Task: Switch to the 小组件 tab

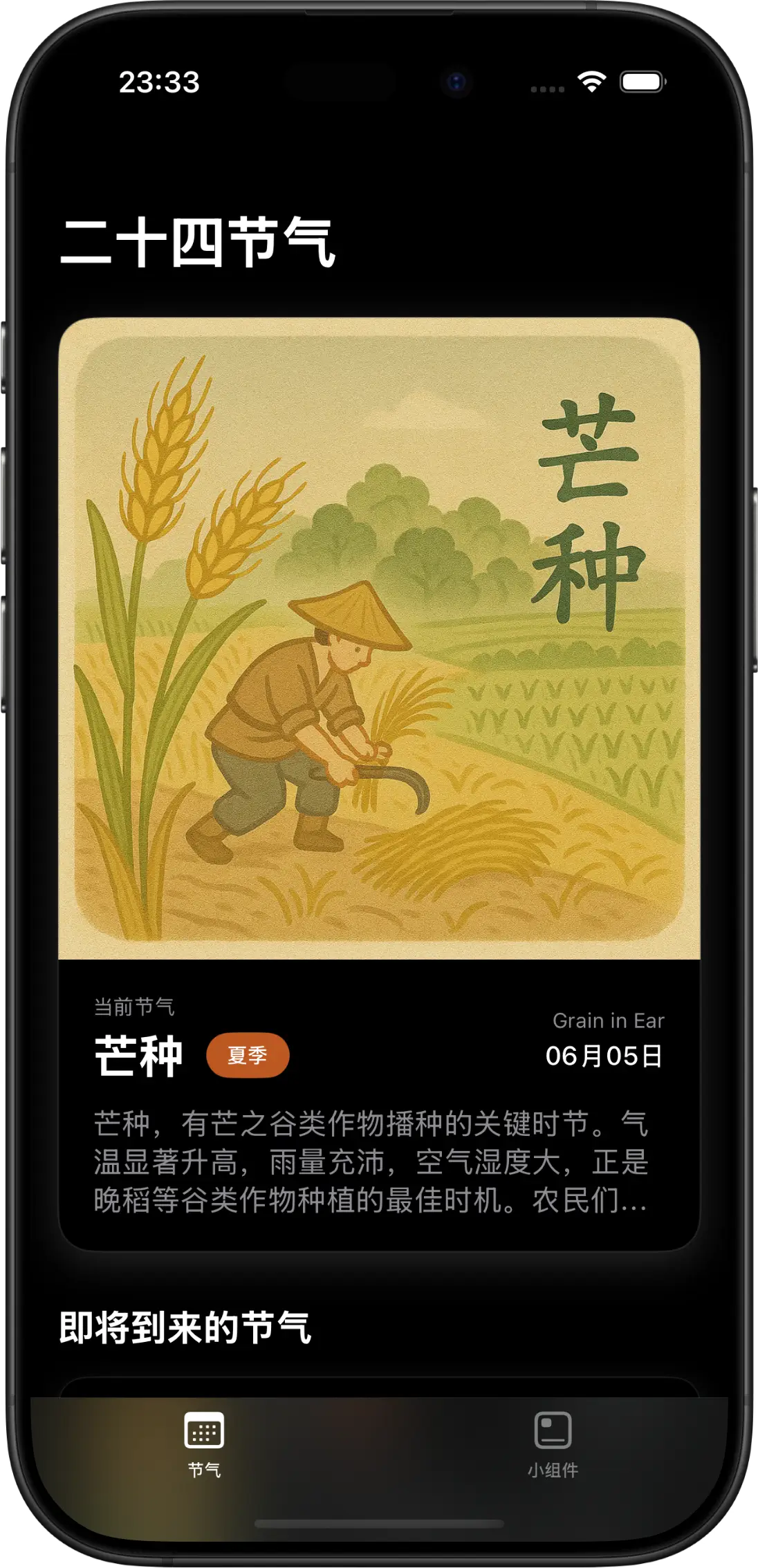Action: [x=553, y=1444]
